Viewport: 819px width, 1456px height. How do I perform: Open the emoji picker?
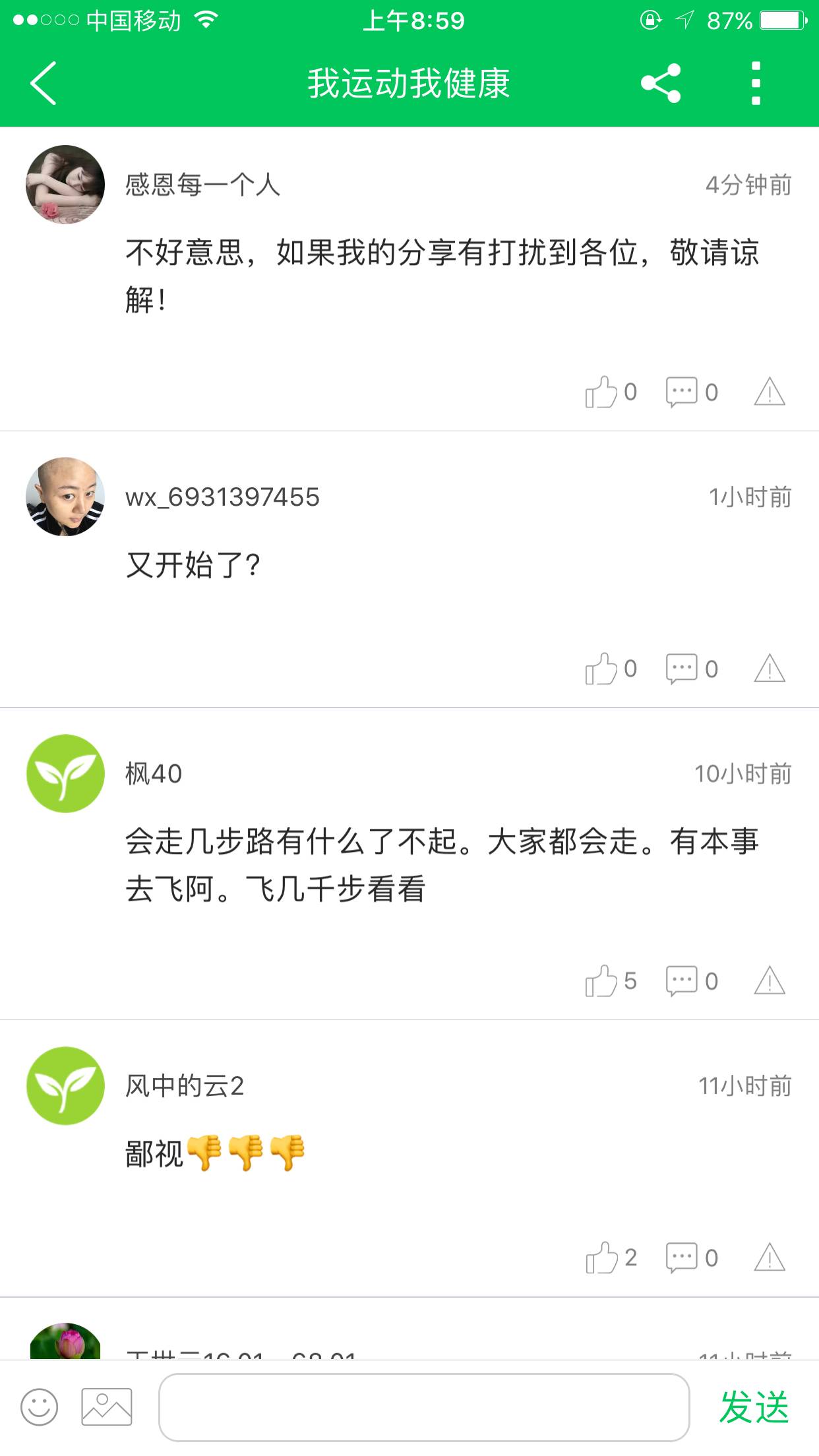[40, 1407]
